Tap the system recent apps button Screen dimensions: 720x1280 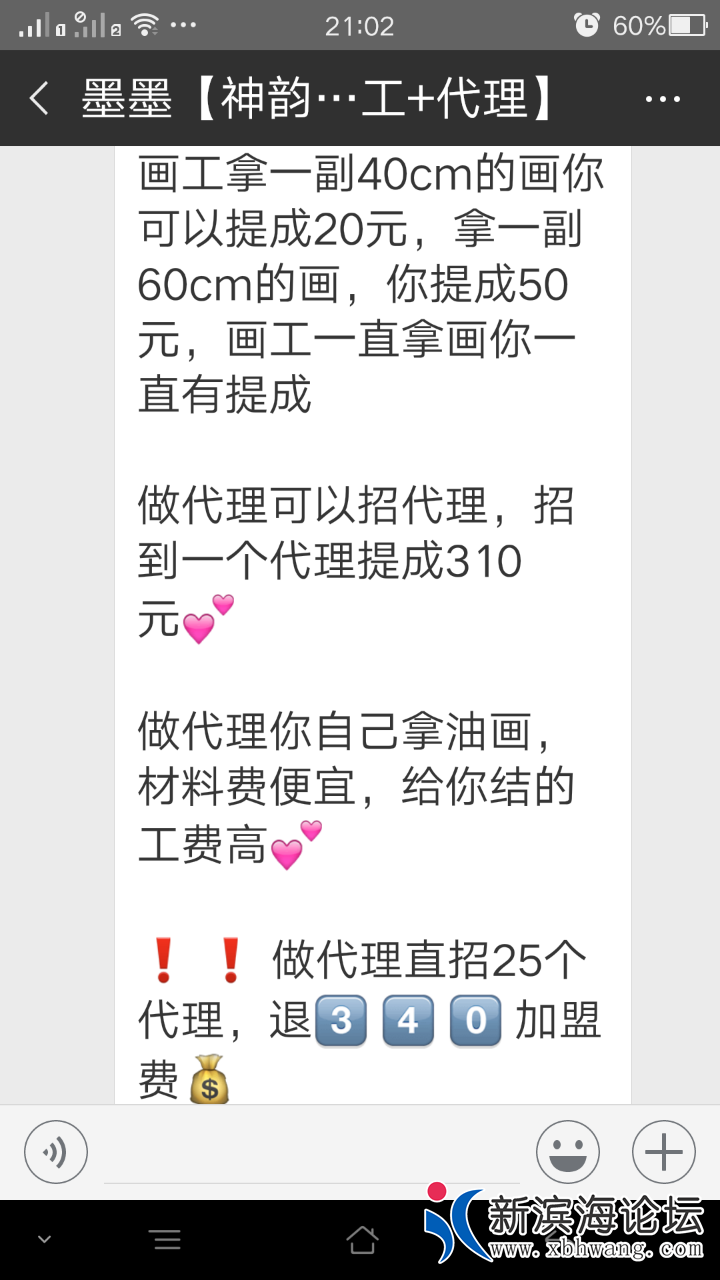click(x=166, y=1241)
